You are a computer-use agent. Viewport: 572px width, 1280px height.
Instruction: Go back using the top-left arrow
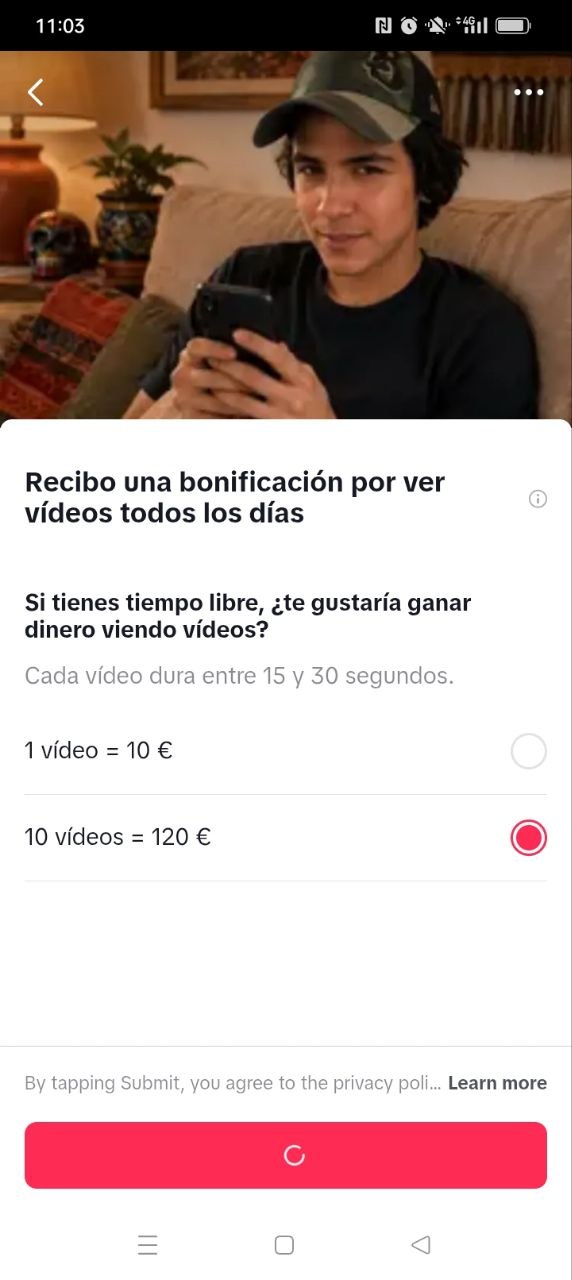pos(36,92)
